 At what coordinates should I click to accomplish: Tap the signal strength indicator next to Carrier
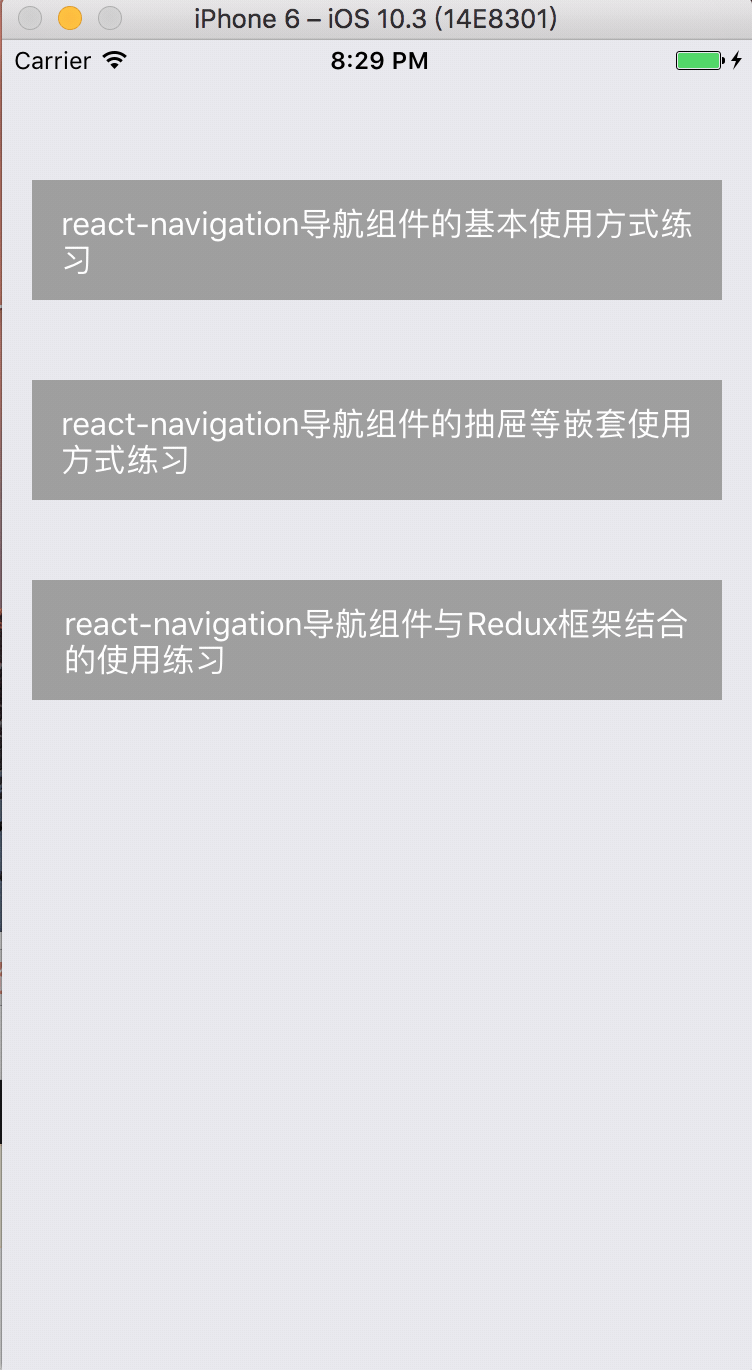[x=113, y=60]
